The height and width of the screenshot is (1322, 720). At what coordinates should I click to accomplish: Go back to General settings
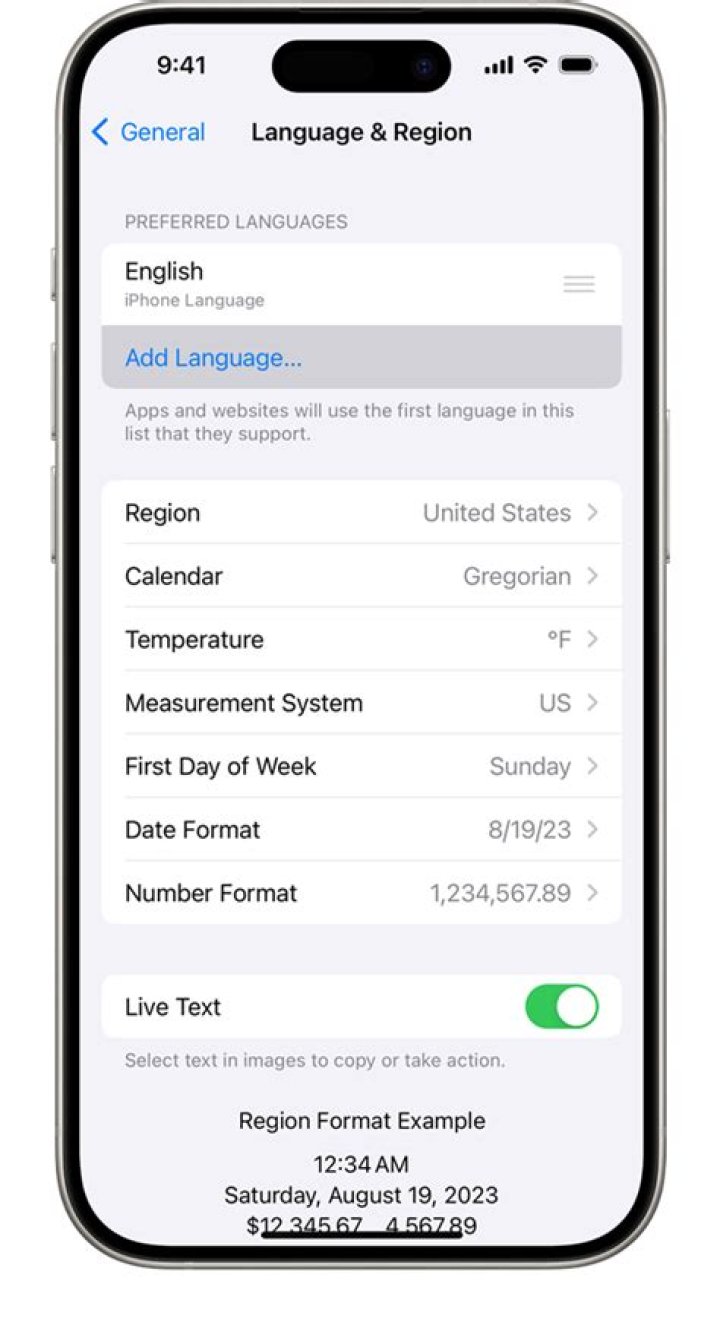coord(148,132)
